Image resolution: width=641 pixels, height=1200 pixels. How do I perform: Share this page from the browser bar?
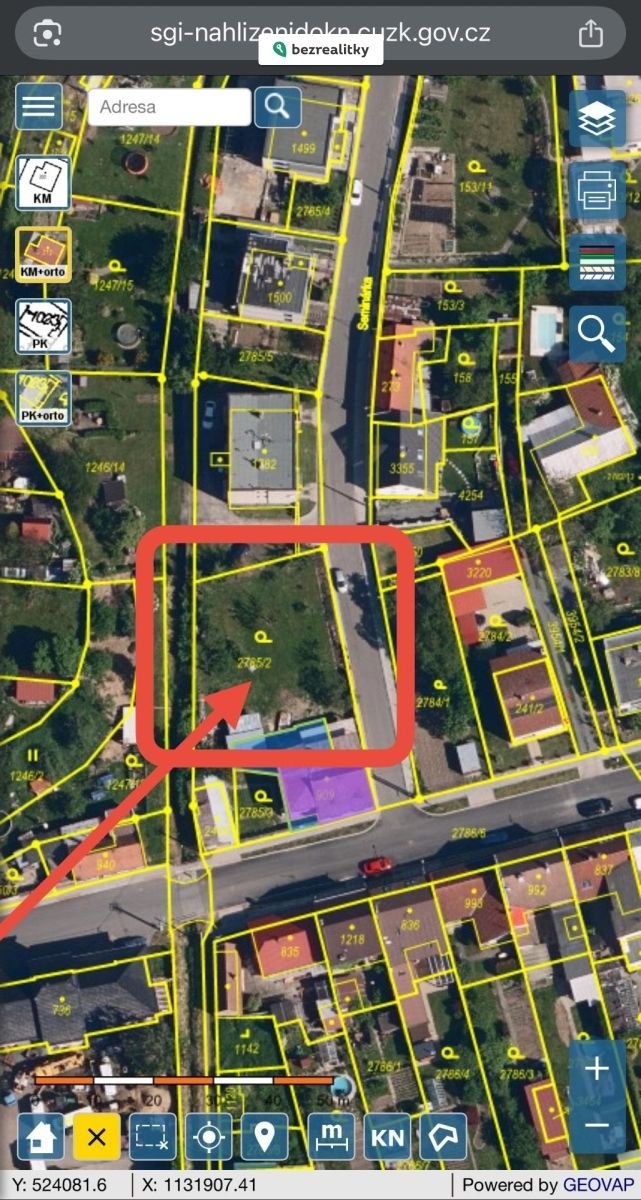tap(591, 33)
